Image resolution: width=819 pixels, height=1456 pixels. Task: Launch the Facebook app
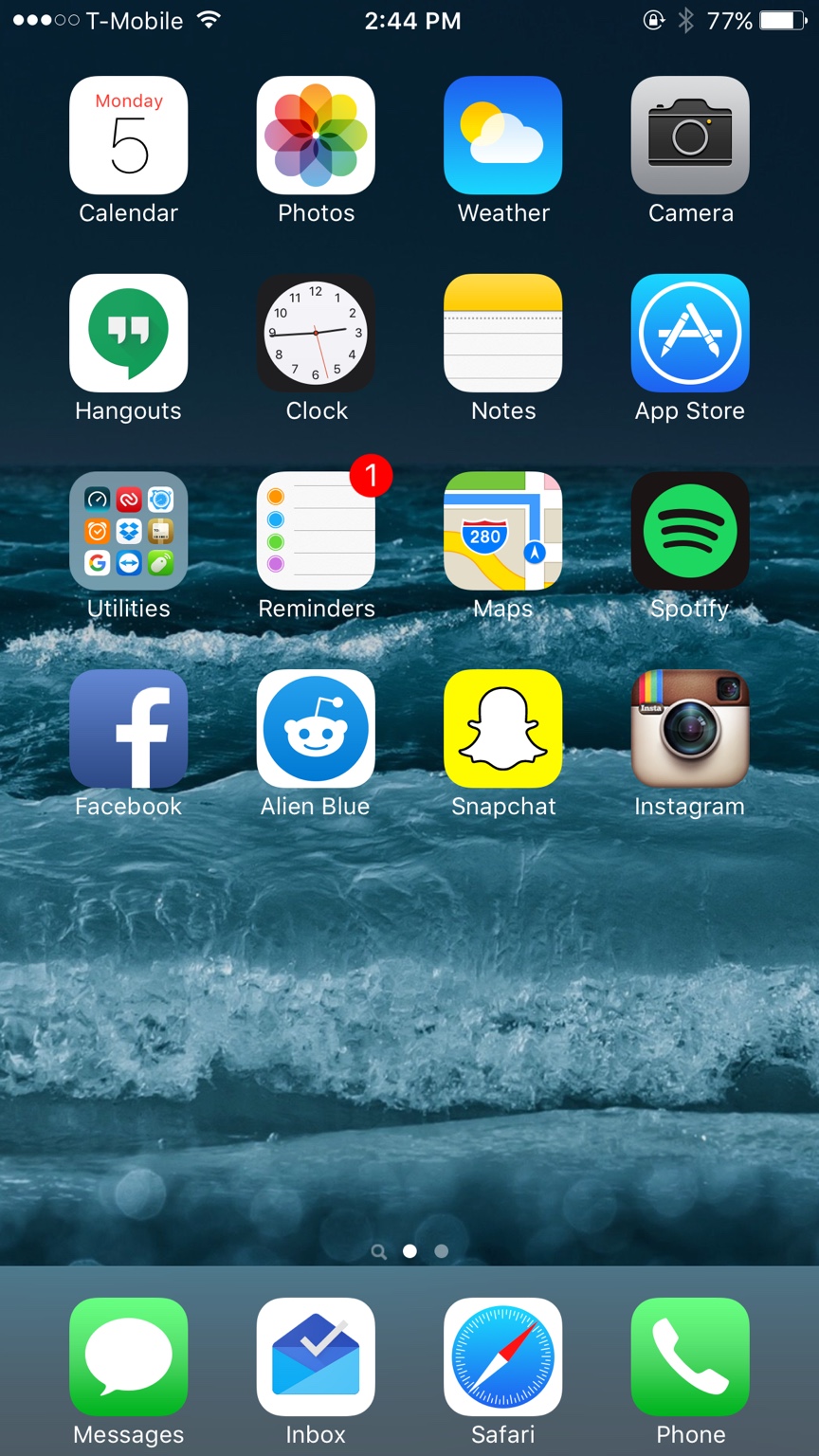[128, 728]
